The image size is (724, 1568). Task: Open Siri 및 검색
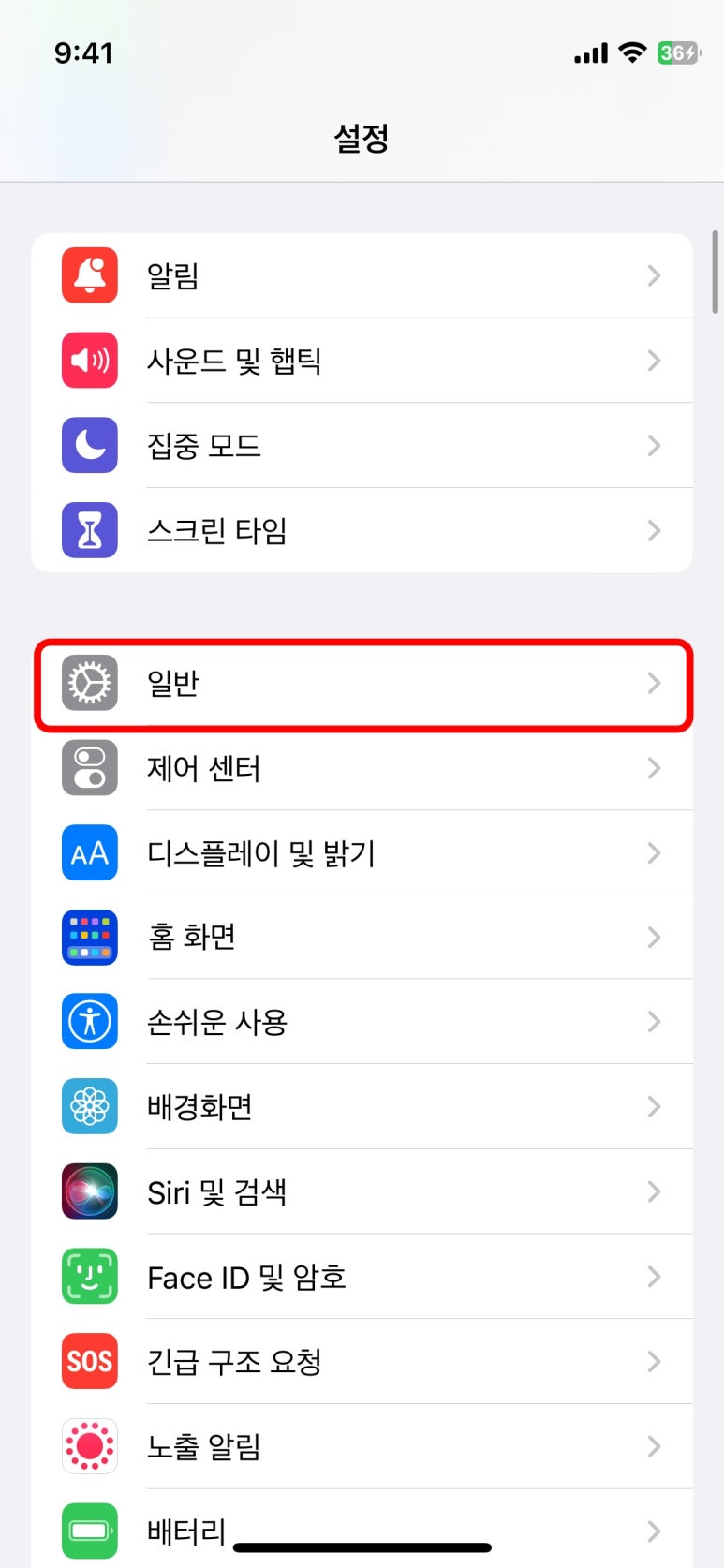362,1191
